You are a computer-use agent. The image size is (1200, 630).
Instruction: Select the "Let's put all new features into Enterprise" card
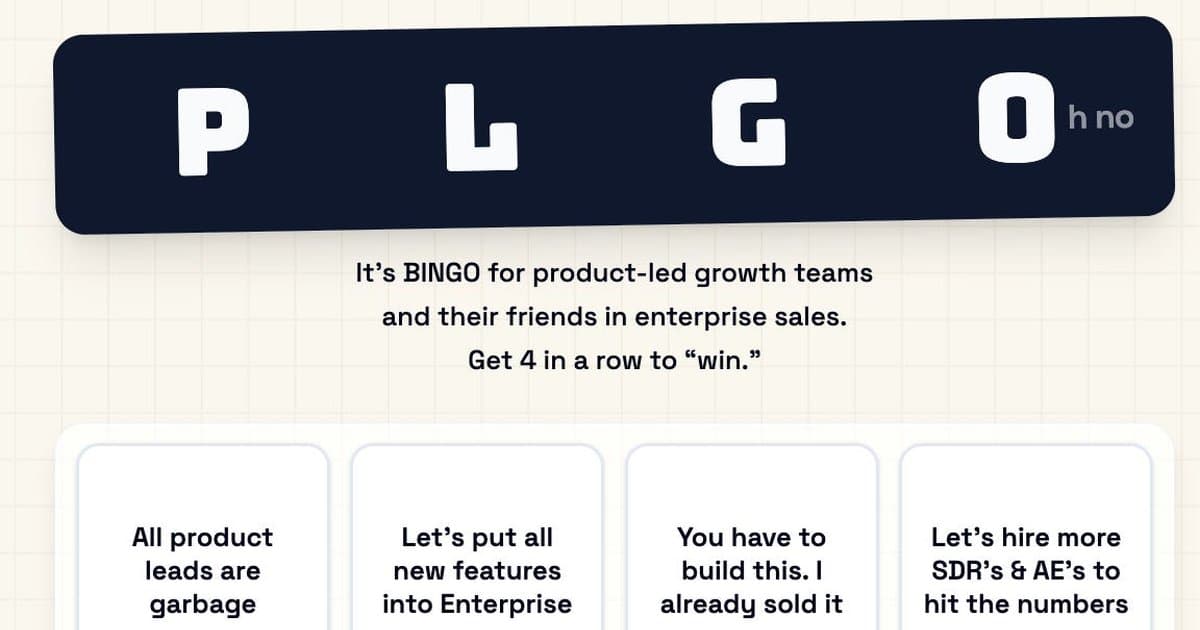click(x=477, y=538)
